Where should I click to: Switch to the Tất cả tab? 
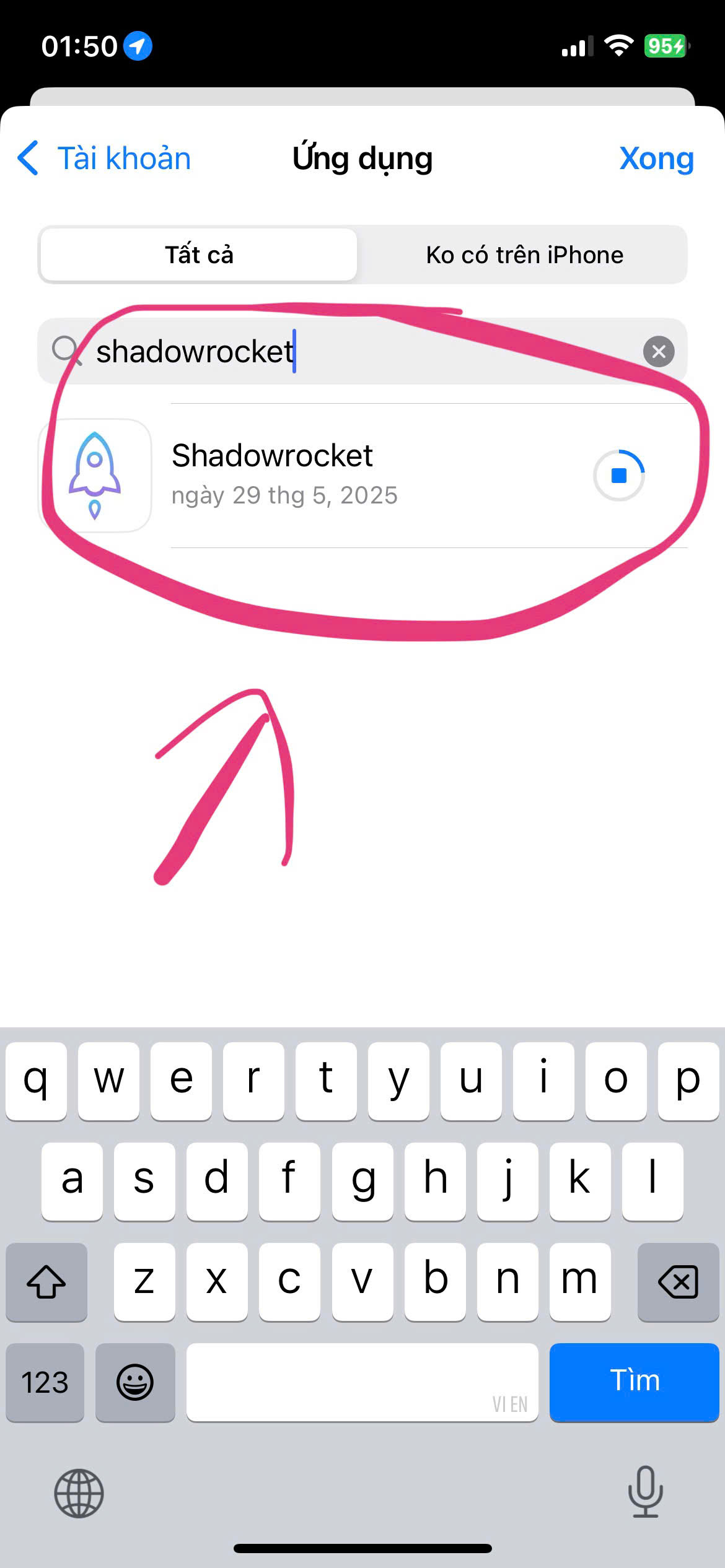(x=198, y=255)
